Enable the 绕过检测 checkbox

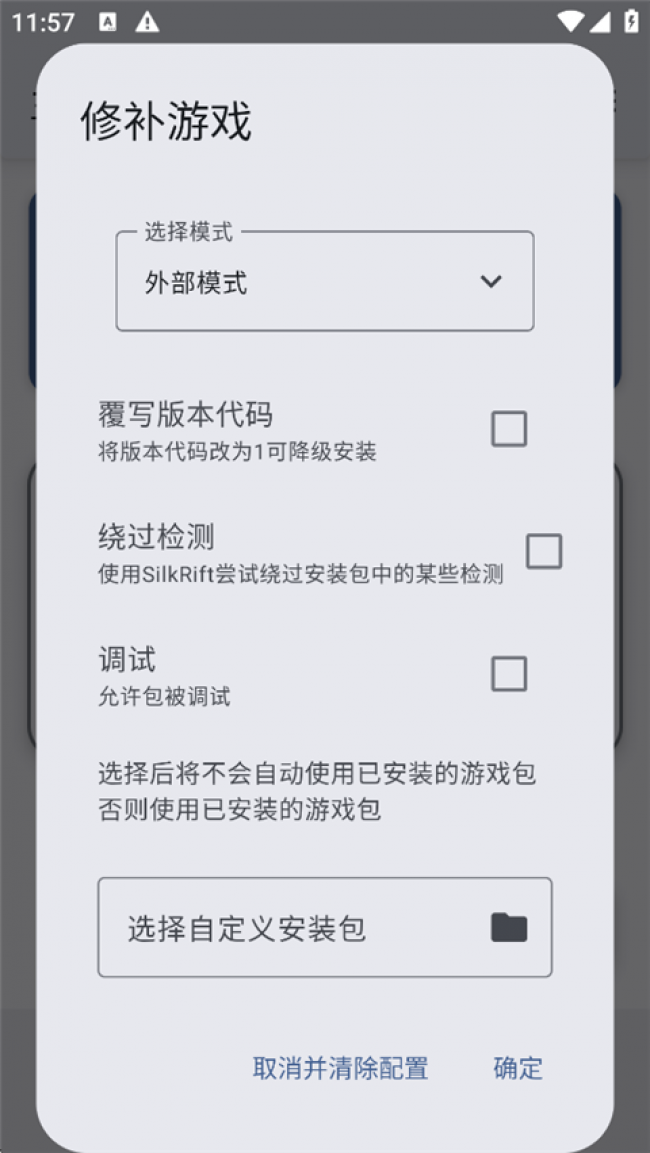pos(543,551)
